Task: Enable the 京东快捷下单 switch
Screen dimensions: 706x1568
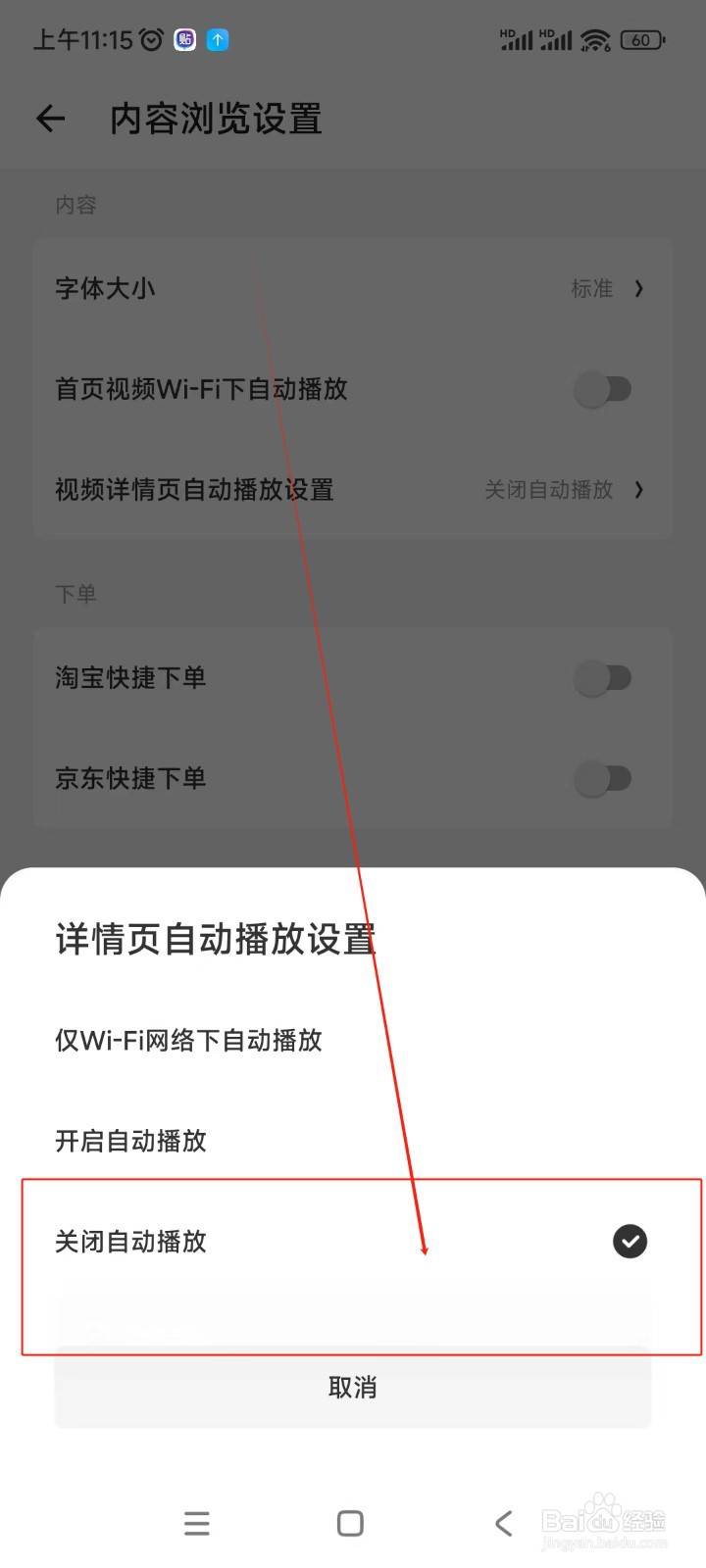Action: click(603, 778)
